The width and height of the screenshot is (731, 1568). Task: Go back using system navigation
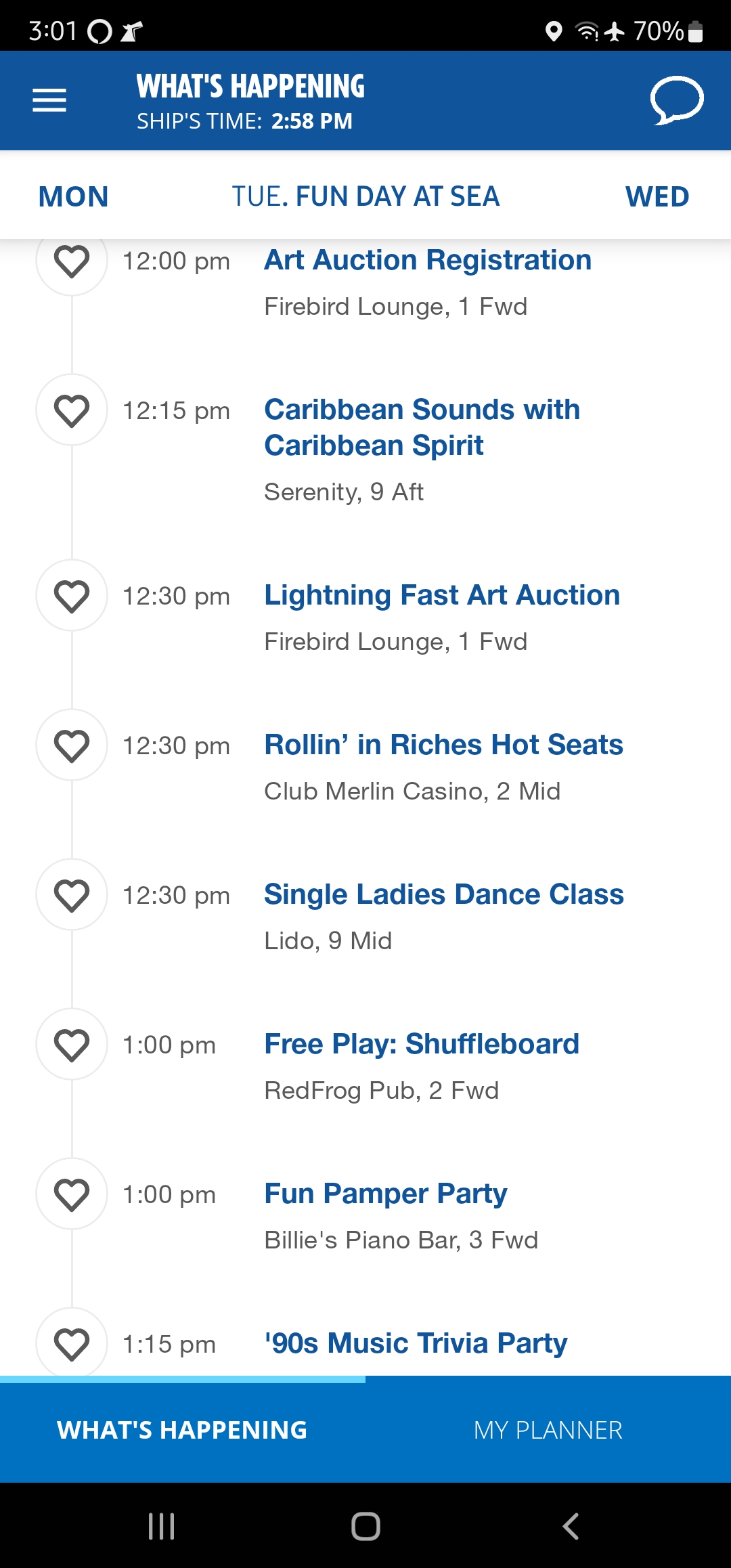tap(571, 1526)
